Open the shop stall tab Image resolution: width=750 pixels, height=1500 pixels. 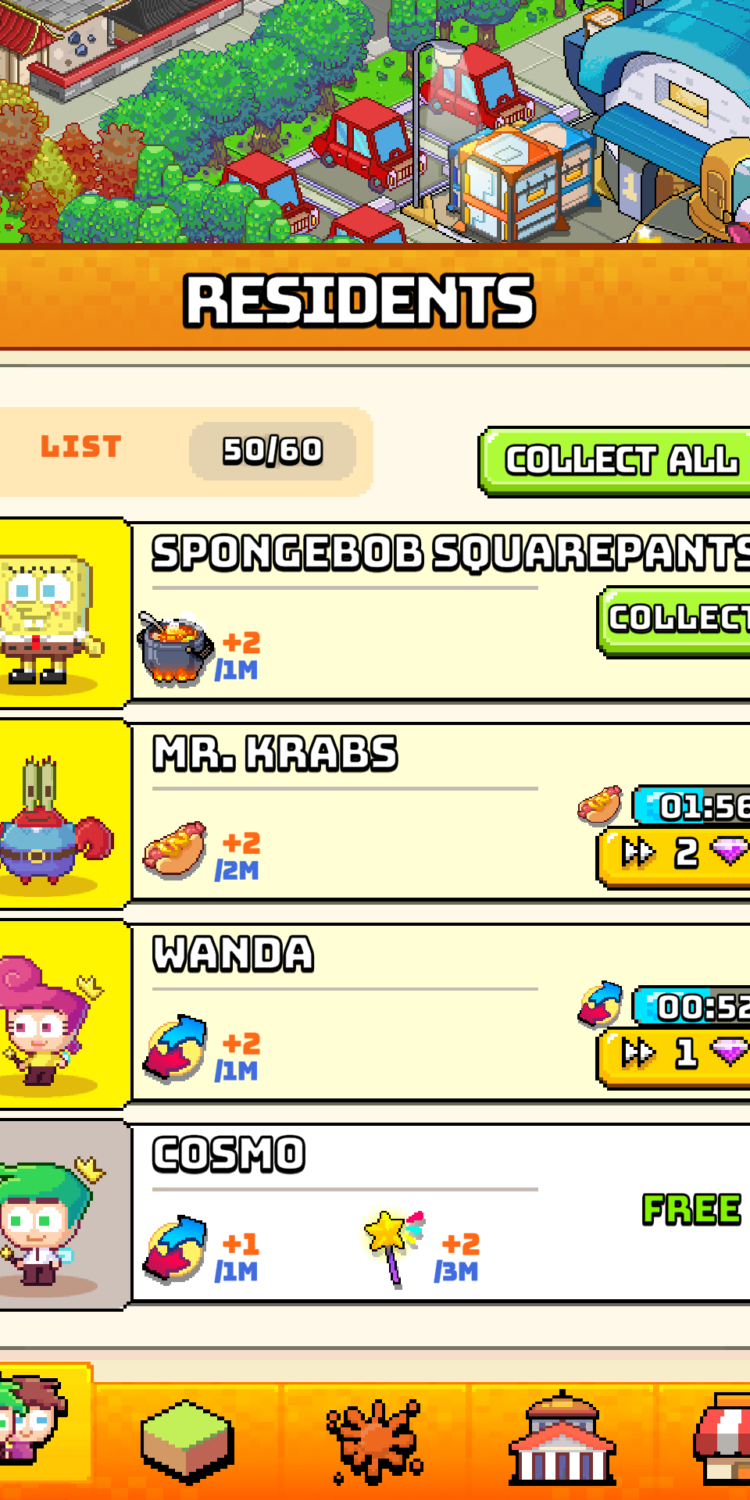[x=722, y=1438]
